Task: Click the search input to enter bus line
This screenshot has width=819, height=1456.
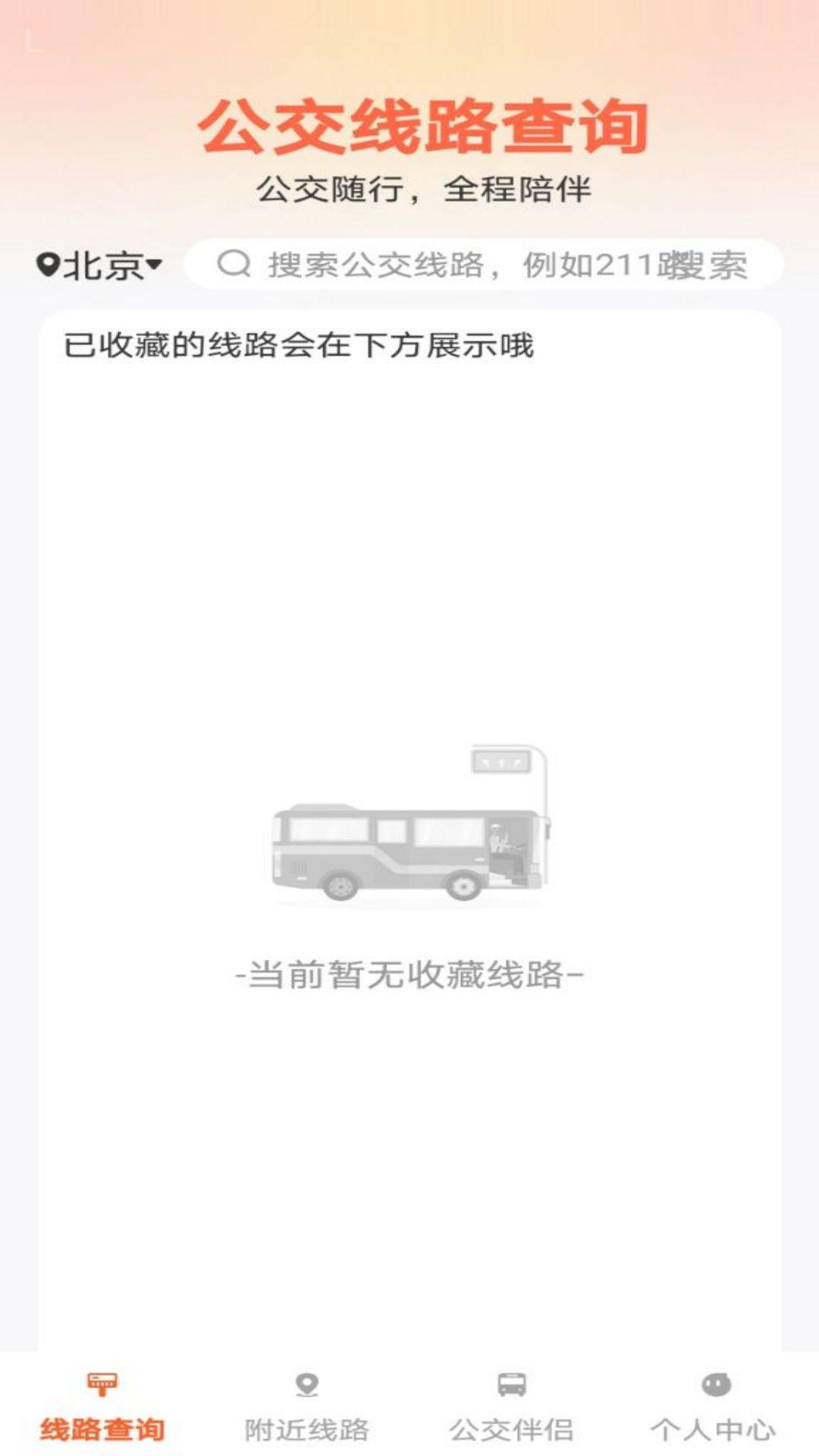Action: [x=455, y=265]
